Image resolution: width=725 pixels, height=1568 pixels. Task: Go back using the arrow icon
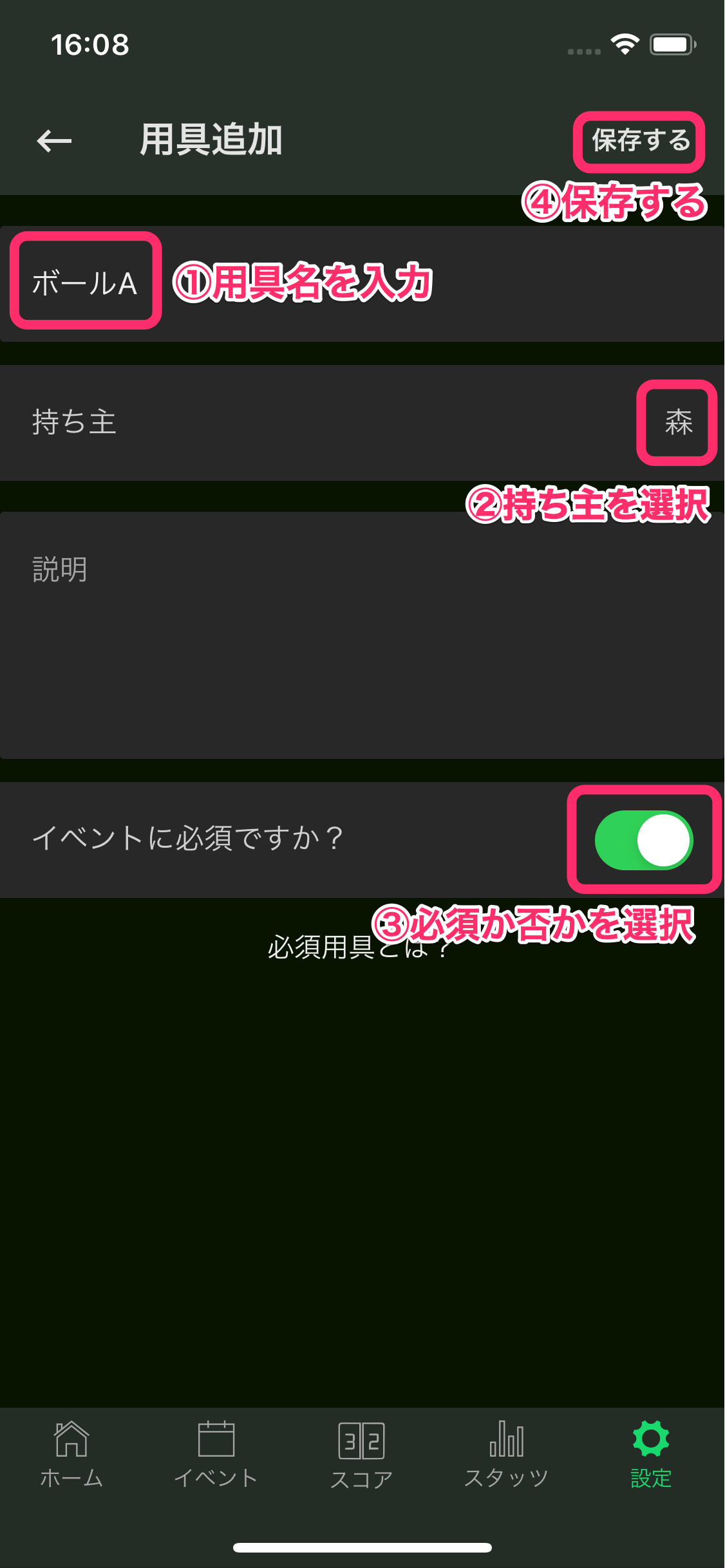(54, 141)
